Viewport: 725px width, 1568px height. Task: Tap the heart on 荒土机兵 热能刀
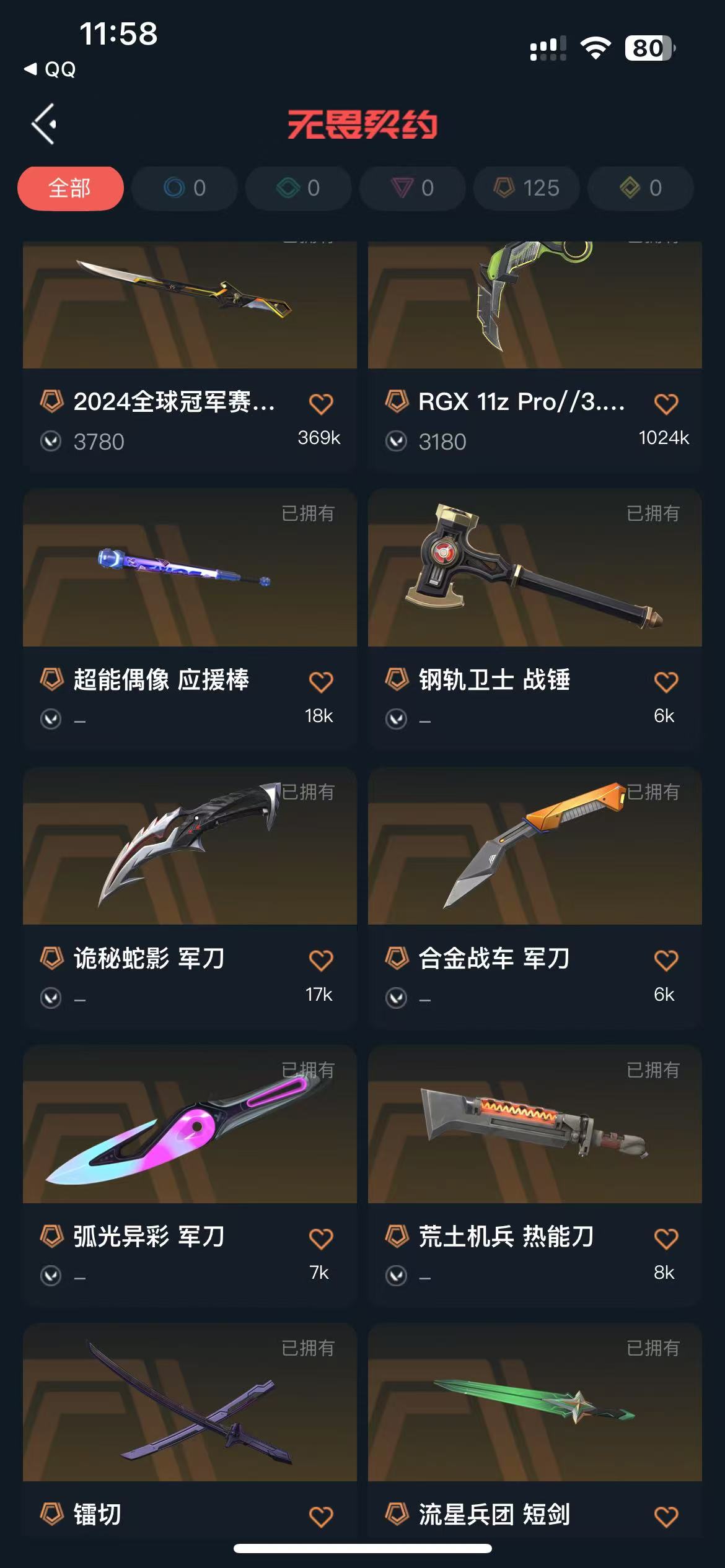(x=666, y=1239)
